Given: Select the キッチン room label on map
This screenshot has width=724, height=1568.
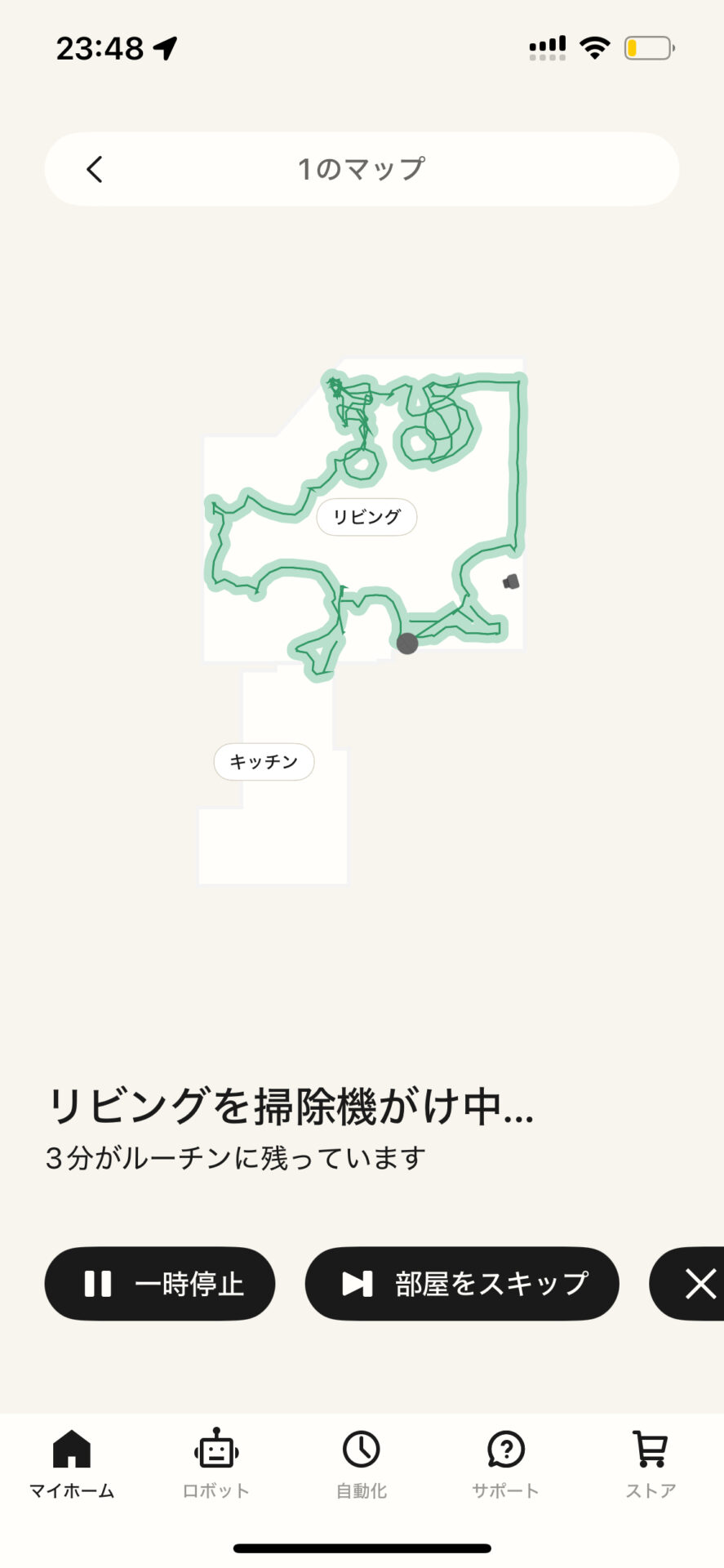Looking at the screenshot, I should [264, 762].
